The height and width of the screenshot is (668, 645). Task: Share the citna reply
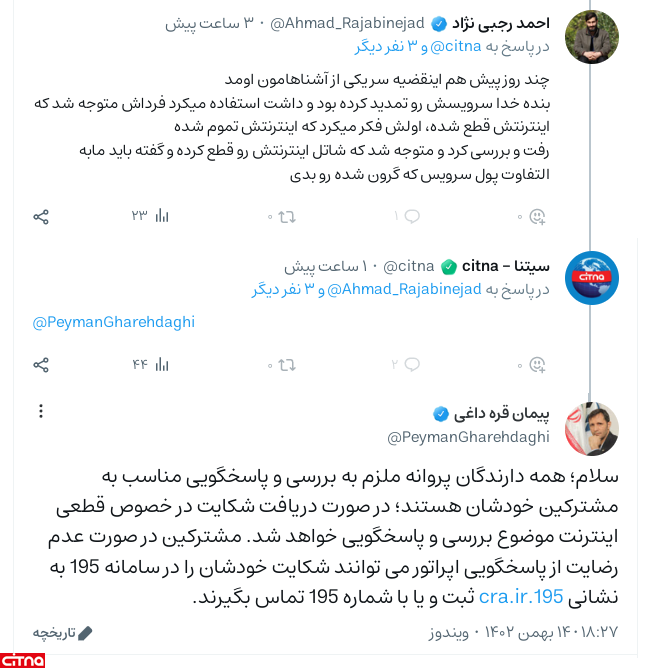pos(41,364)
